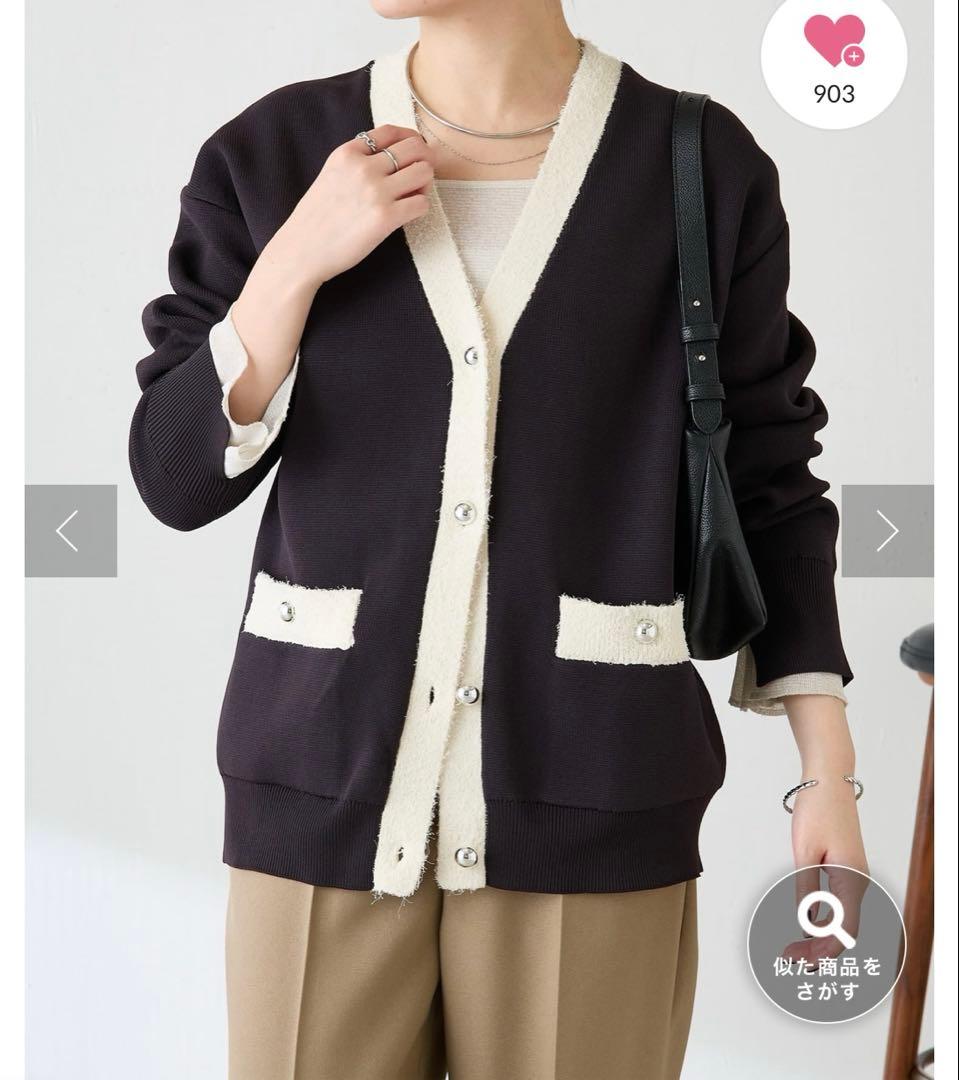Show the previous product image
The height and width of the screenshot is (1080, 959).
point(71,530)
